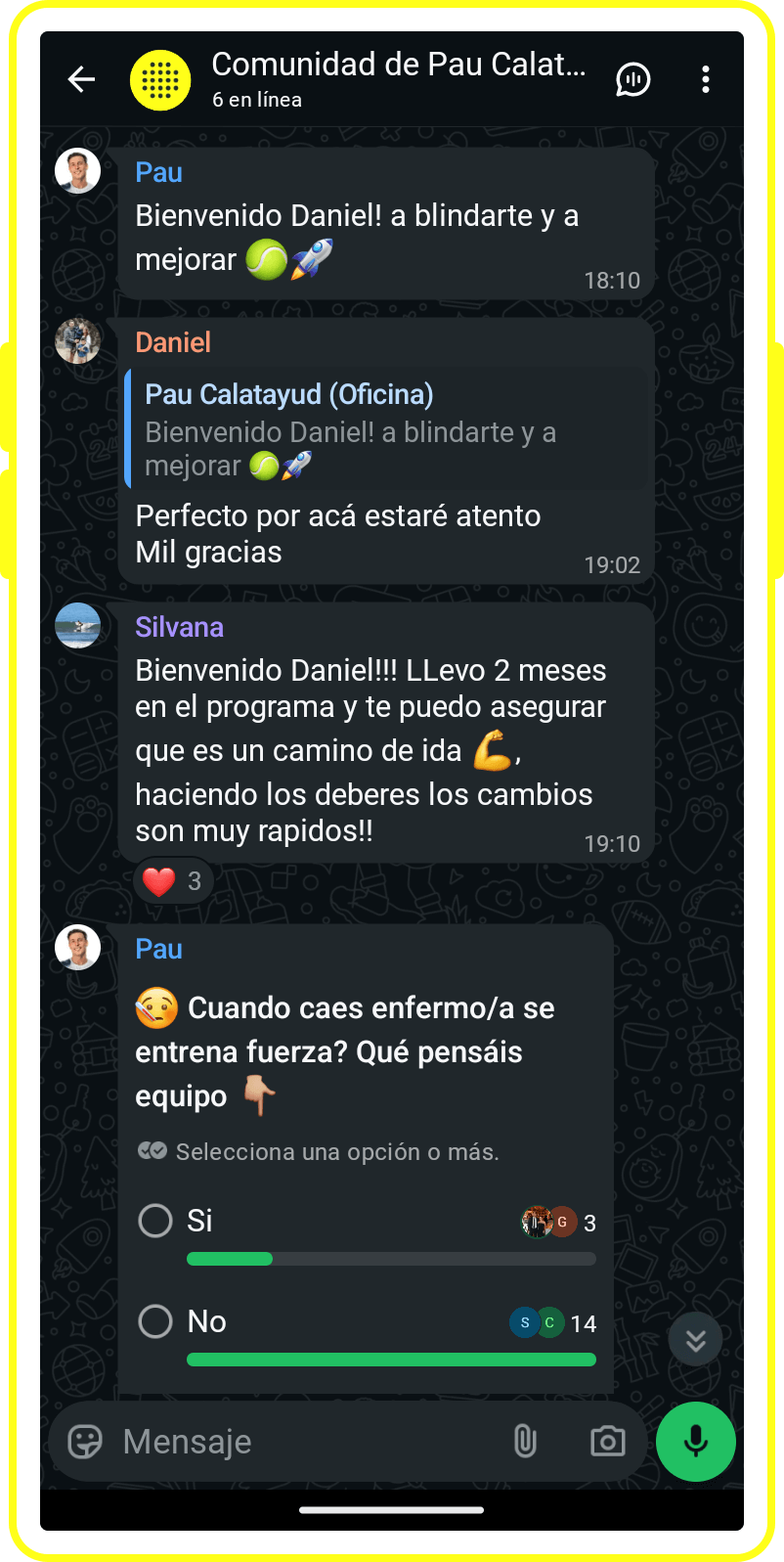
Task: Go back using the arrow icon
Action: pyautogui.click(x=81, y=80)
